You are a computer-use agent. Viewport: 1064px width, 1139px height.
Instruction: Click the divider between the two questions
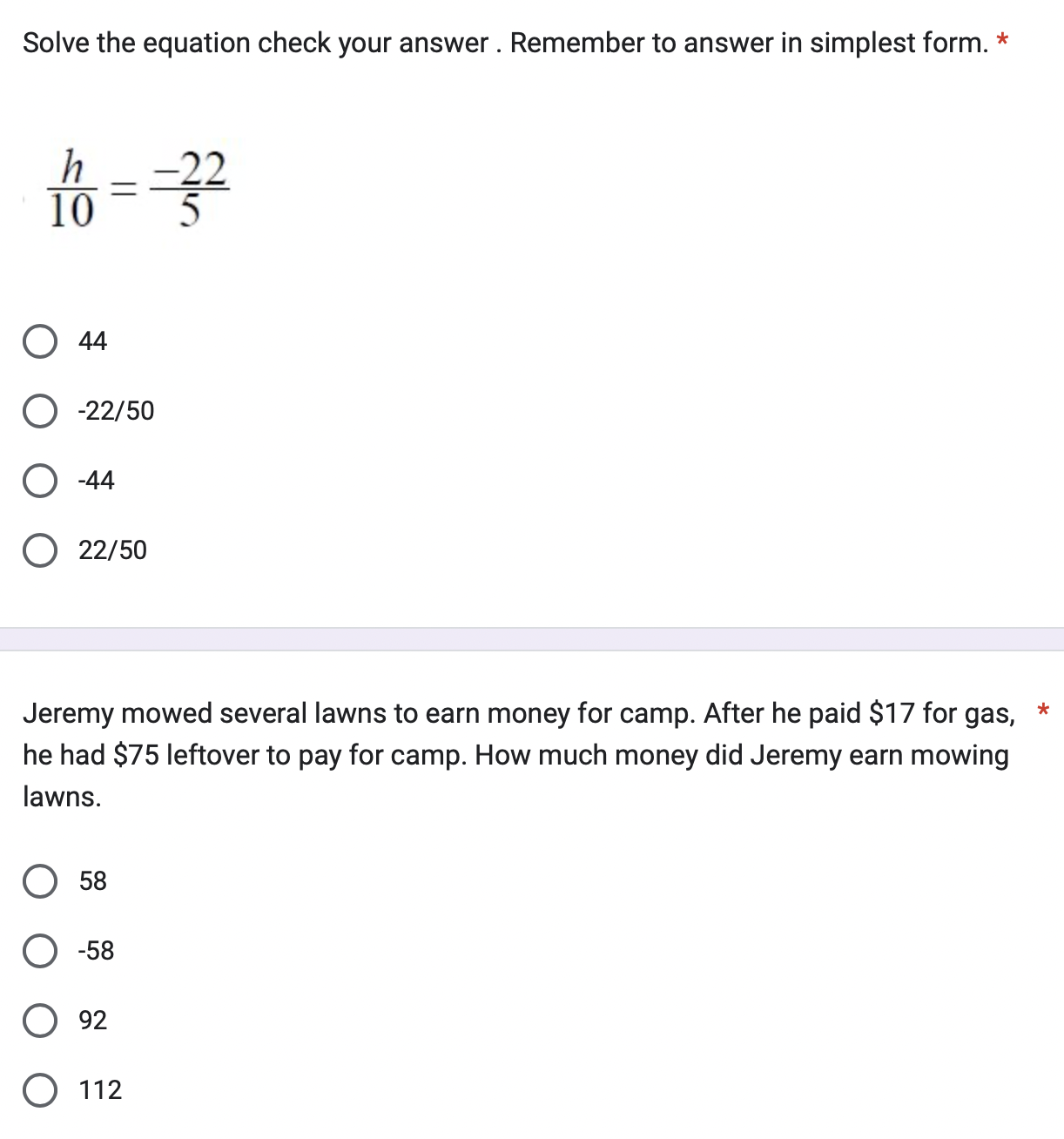click(x=532, y=637)
